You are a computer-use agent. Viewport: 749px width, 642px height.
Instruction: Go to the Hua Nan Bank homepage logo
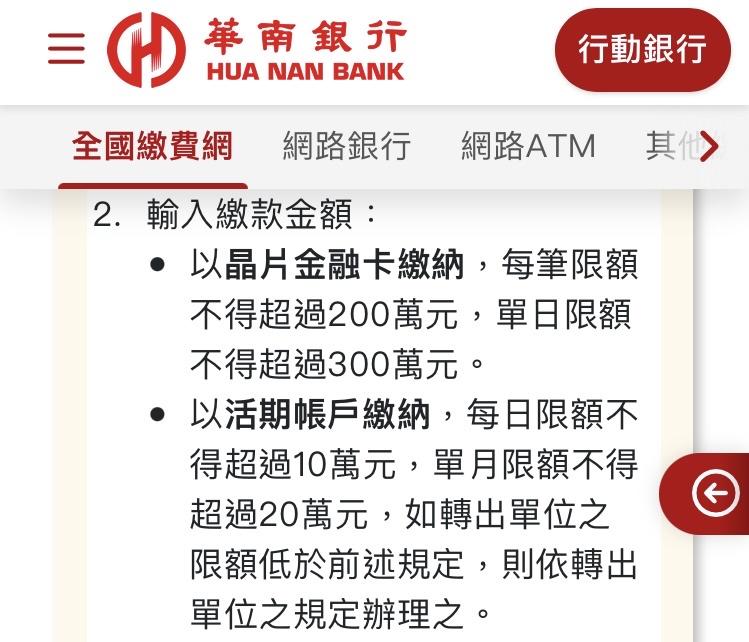click(256, 49)
